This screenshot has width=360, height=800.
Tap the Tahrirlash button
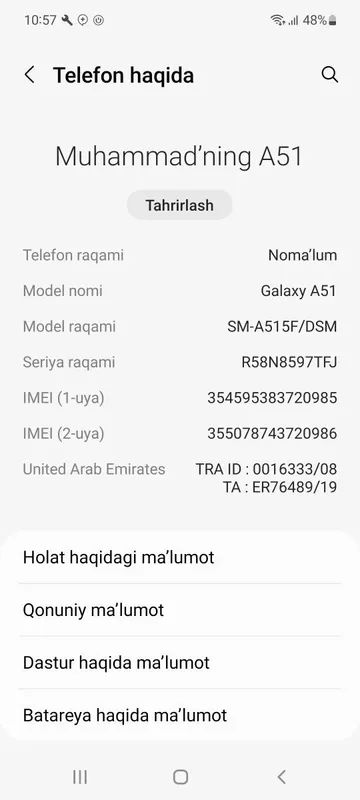(x=179, y=205)
